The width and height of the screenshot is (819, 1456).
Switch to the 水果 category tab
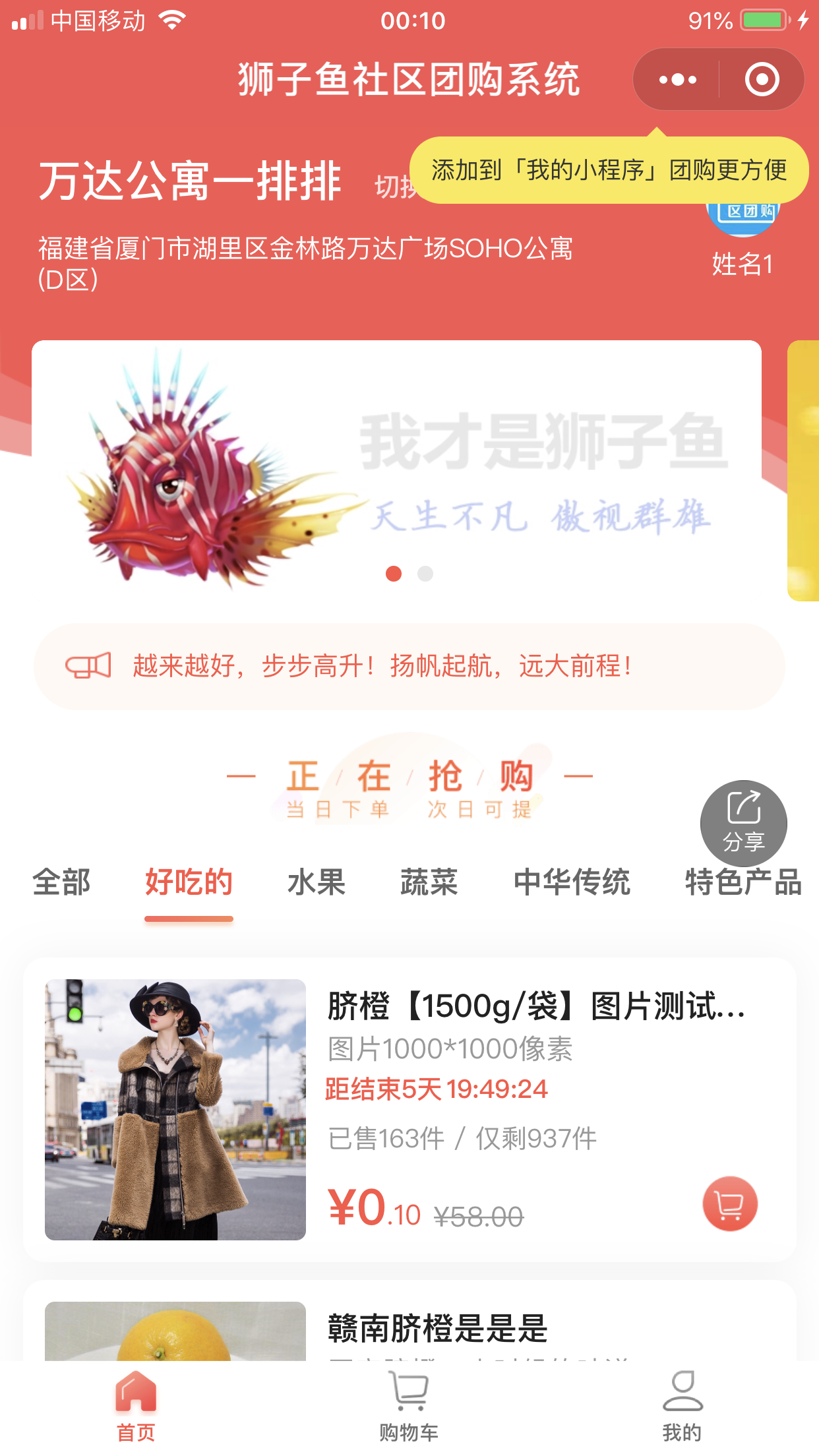317,882
